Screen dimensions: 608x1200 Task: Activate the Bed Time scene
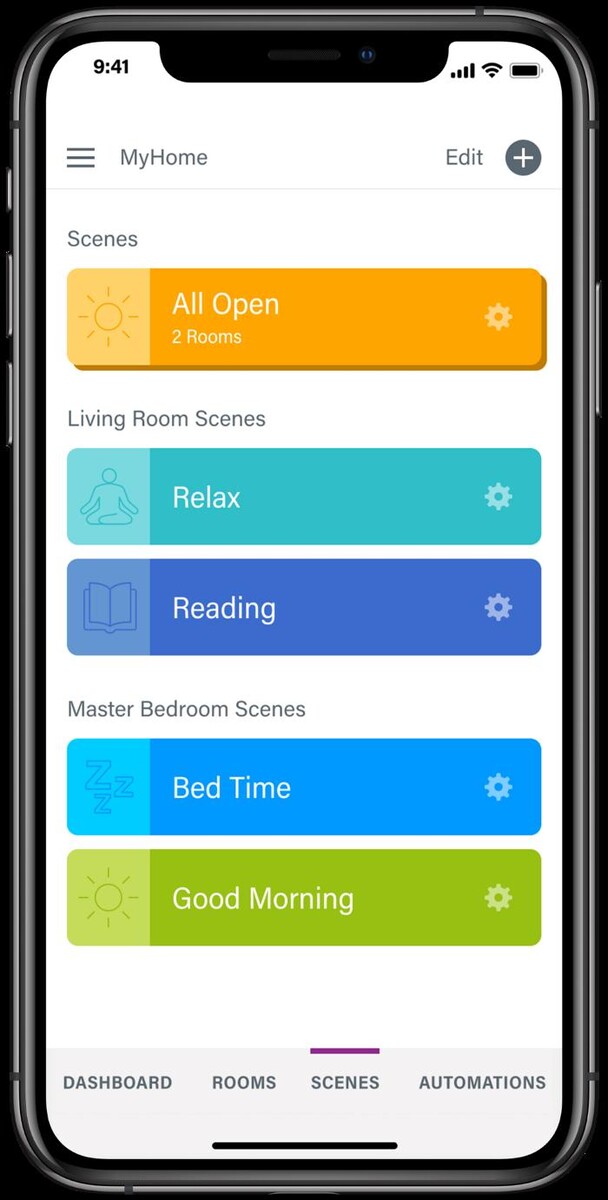pos(300,787)
